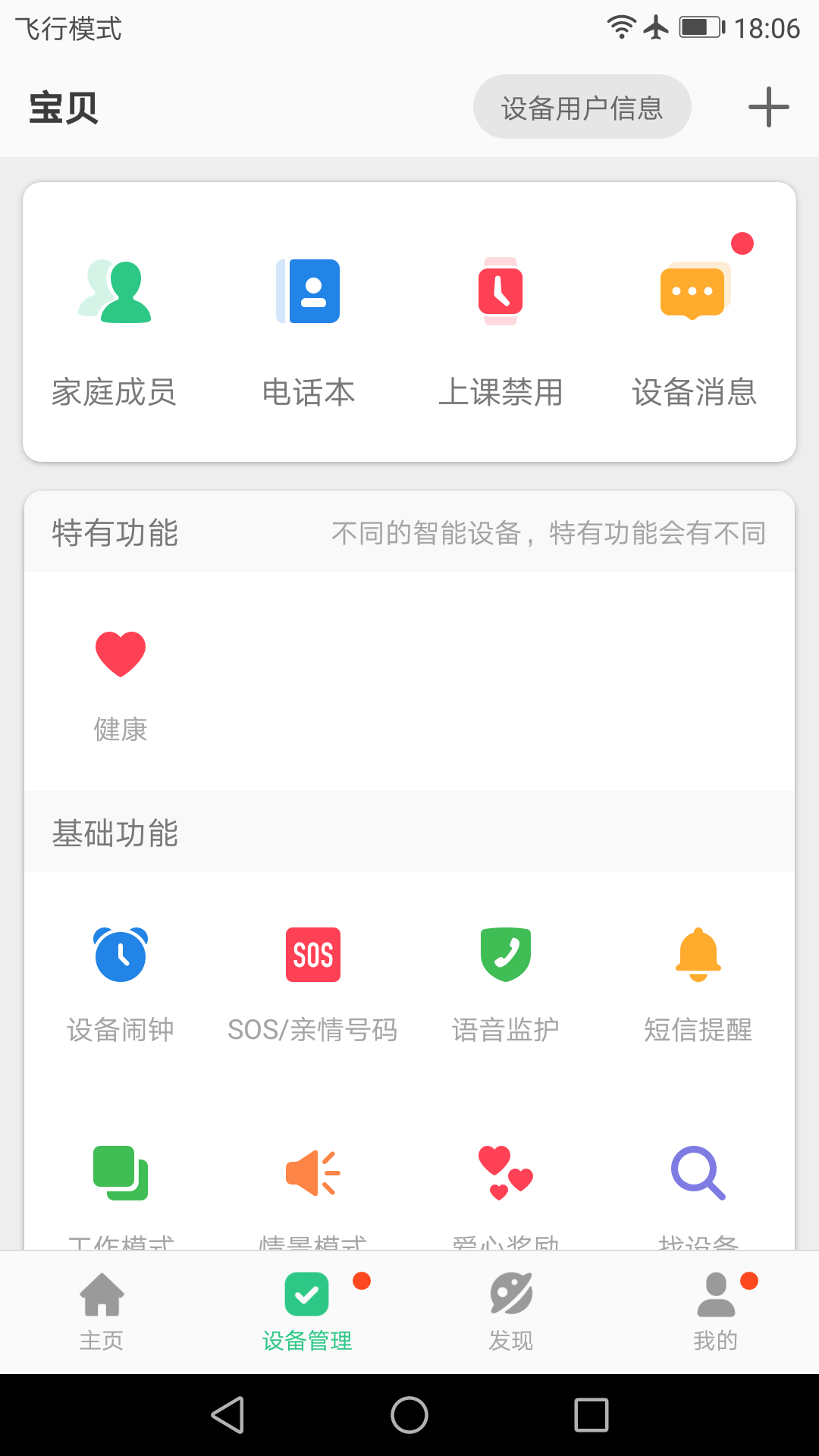Select the SOS/亲情号码 icon
Screen dimensions: 819x1456
(313, 954)
